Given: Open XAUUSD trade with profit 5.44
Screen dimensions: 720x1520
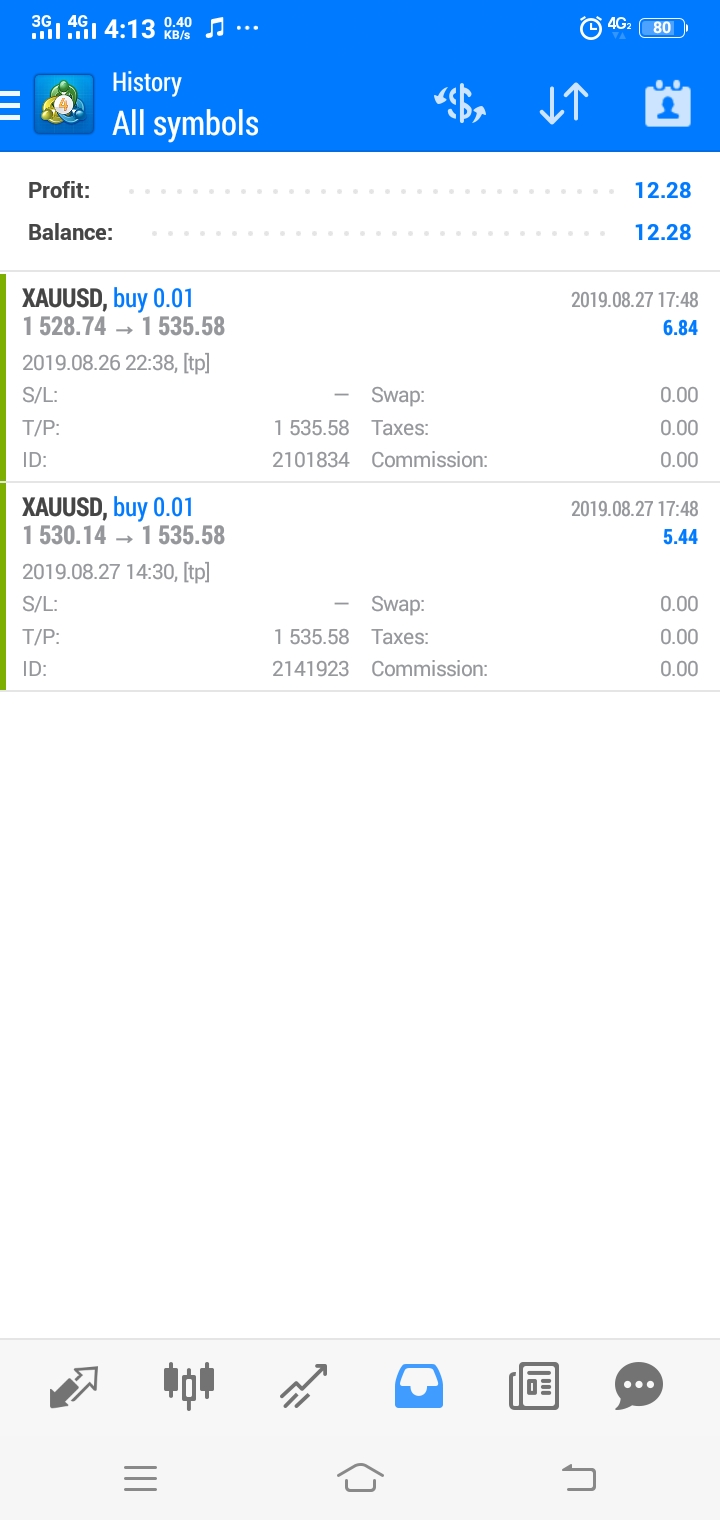Looking at the screenshot, I should pyautogui.click(x=360, y=587).
